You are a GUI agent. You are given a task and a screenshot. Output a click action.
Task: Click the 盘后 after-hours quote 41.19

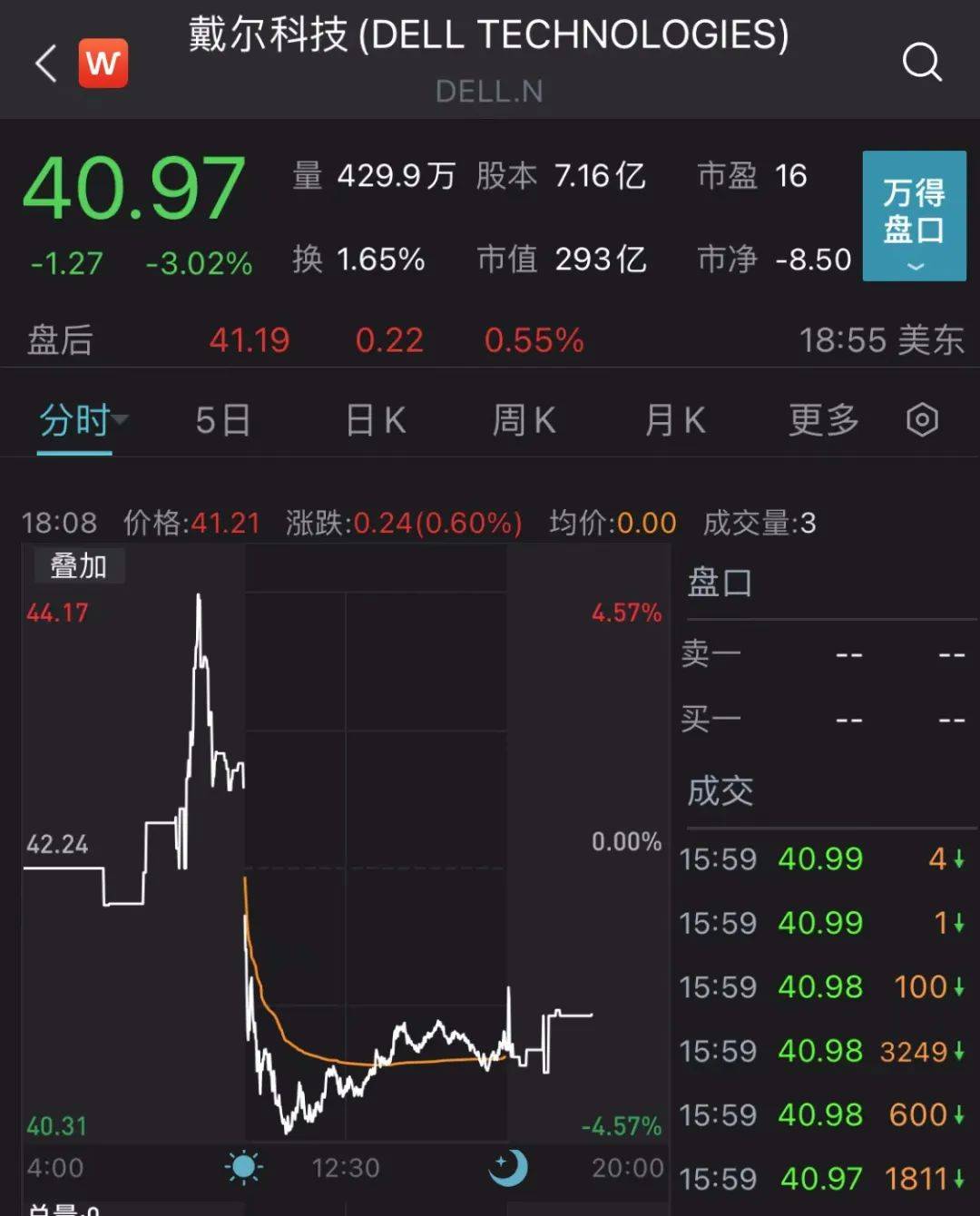pyautogui.click(x=250, y=339)
